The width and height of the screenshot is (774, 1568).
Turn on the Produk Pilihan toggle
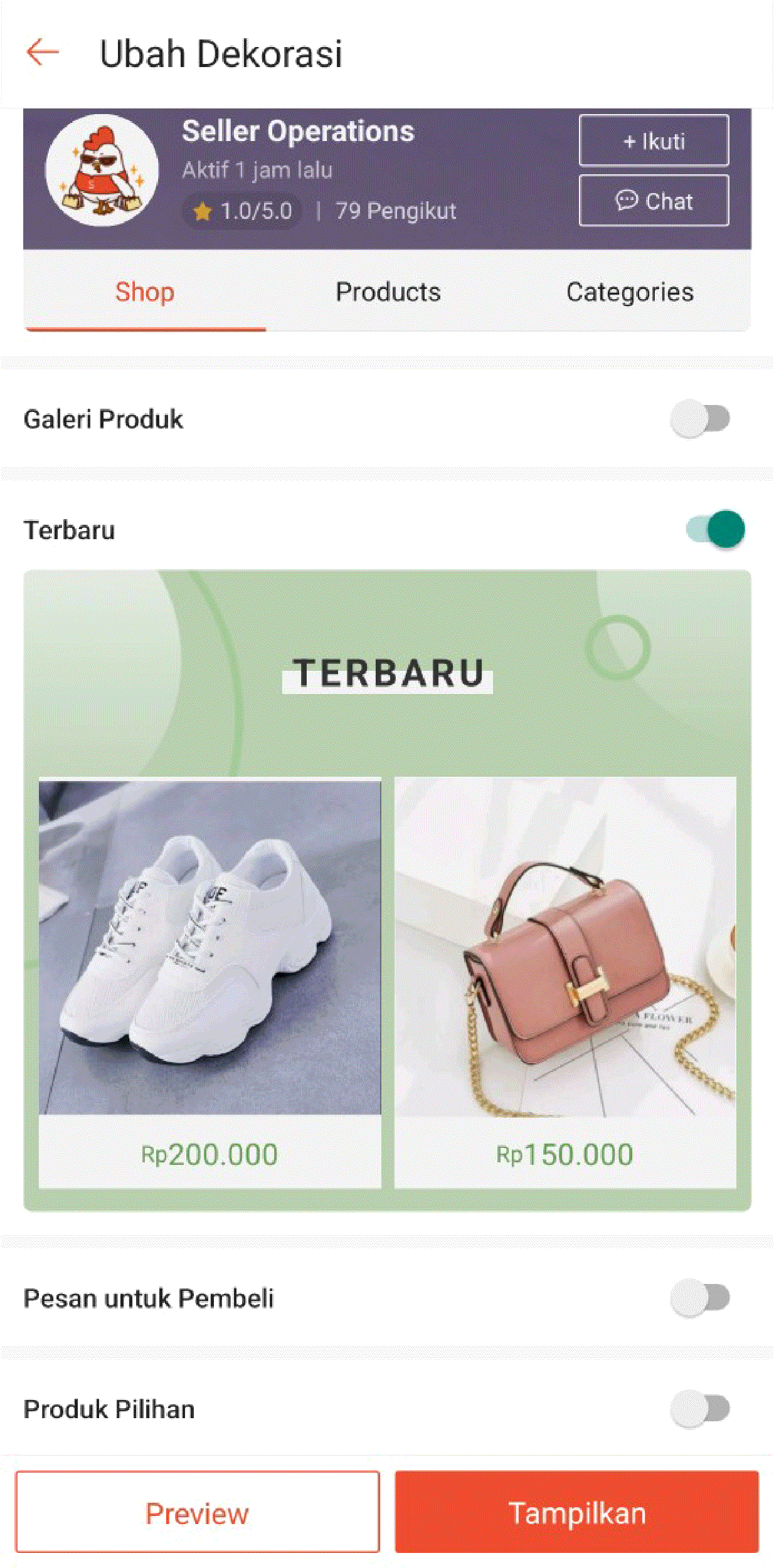(x=700, y=1409)
